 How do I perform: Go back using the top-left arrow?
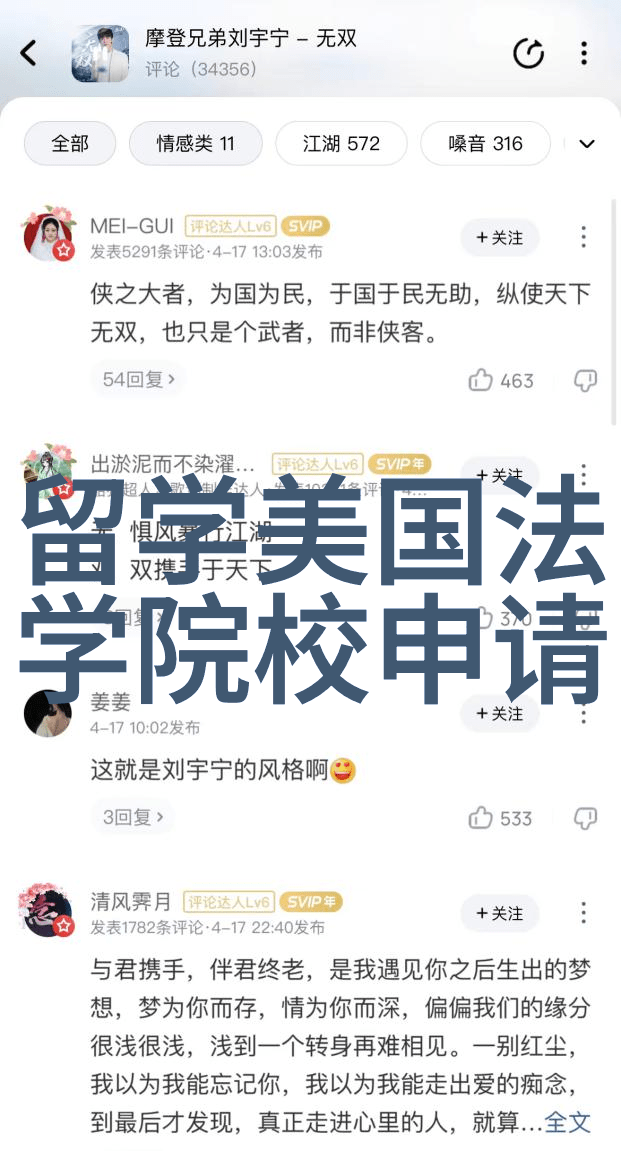29,53
